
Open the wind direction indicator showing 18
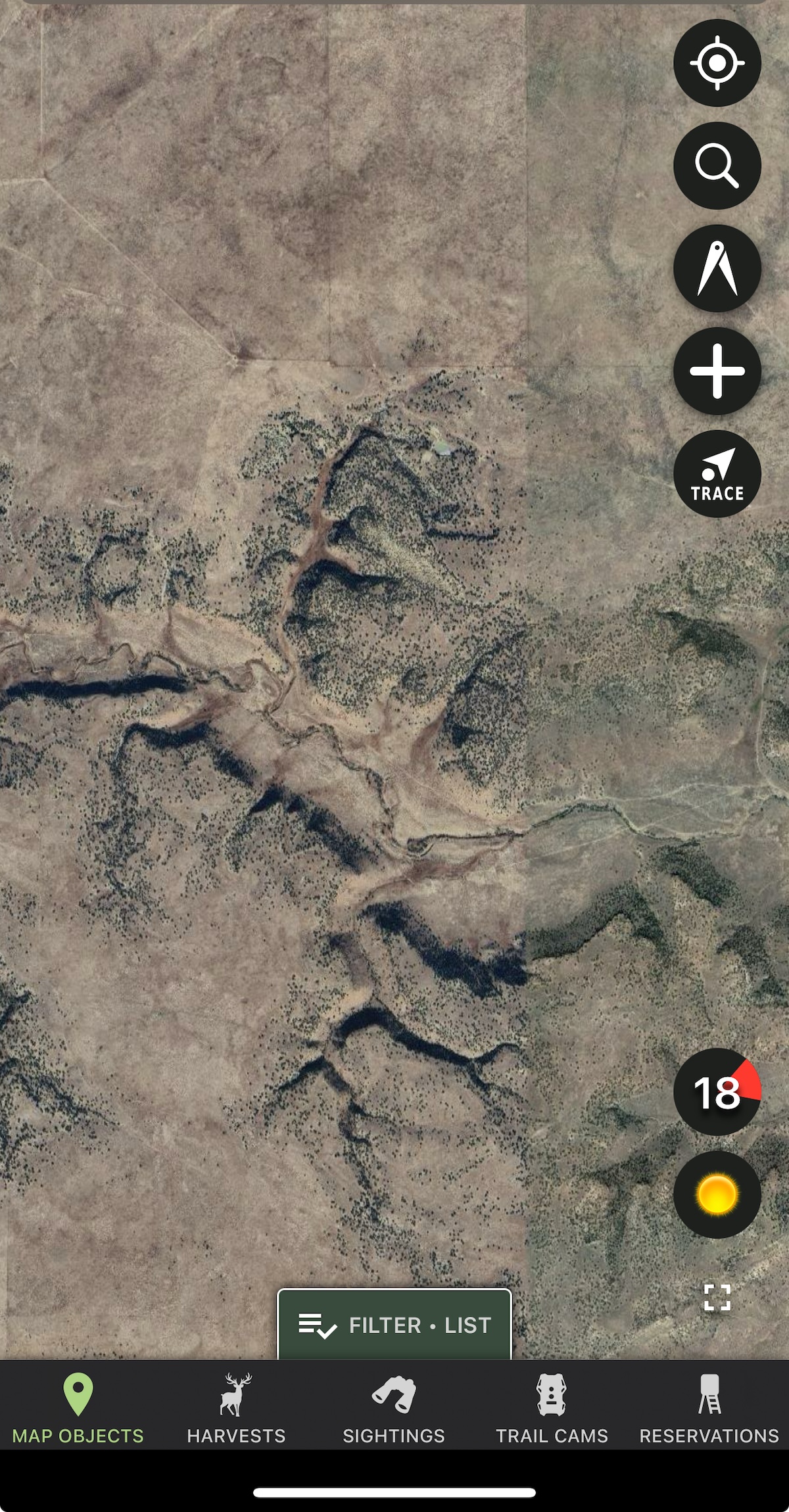coord(717,1093)
